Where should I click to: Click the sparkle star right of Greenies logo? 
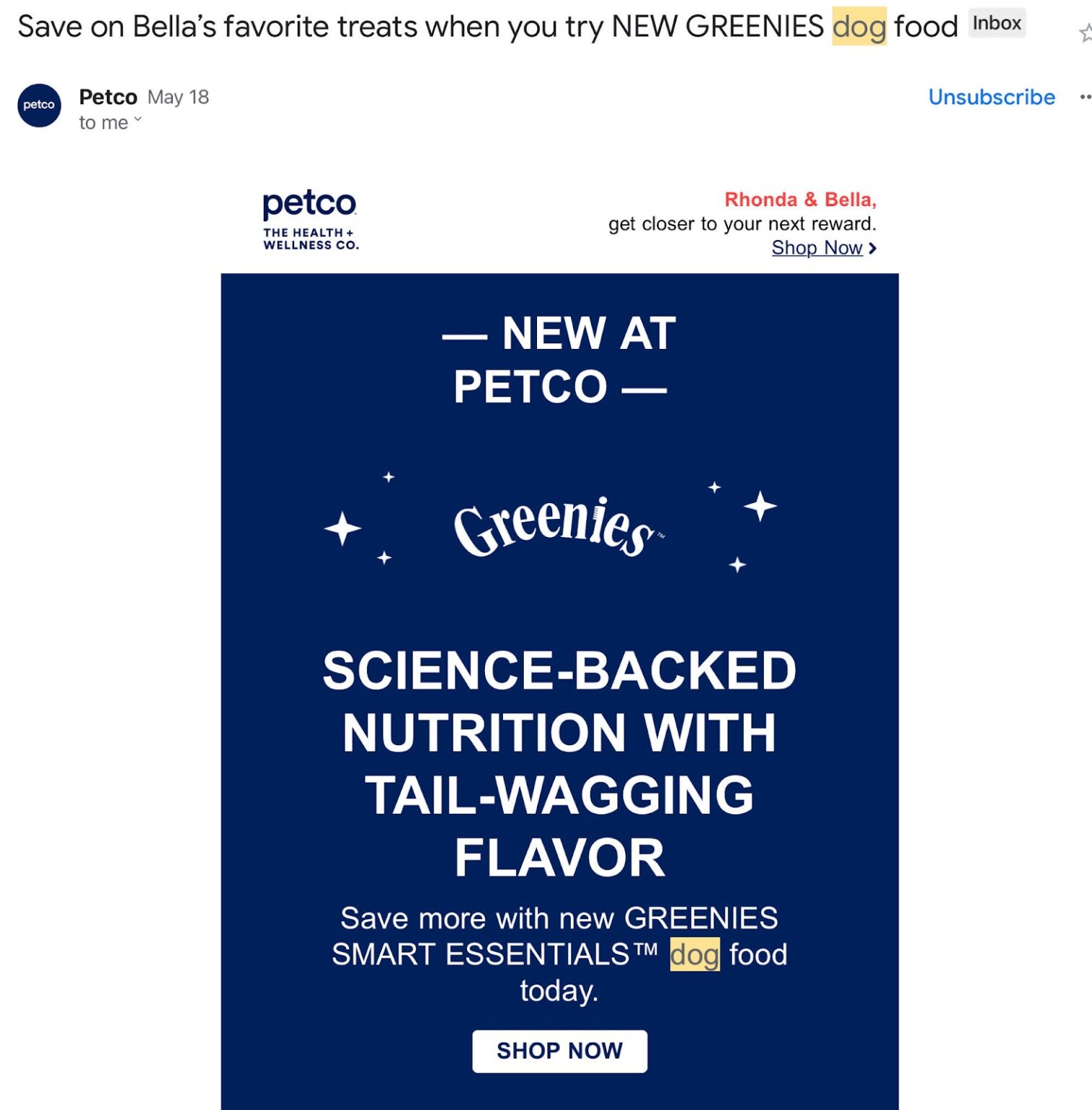(x=760, y=506)
